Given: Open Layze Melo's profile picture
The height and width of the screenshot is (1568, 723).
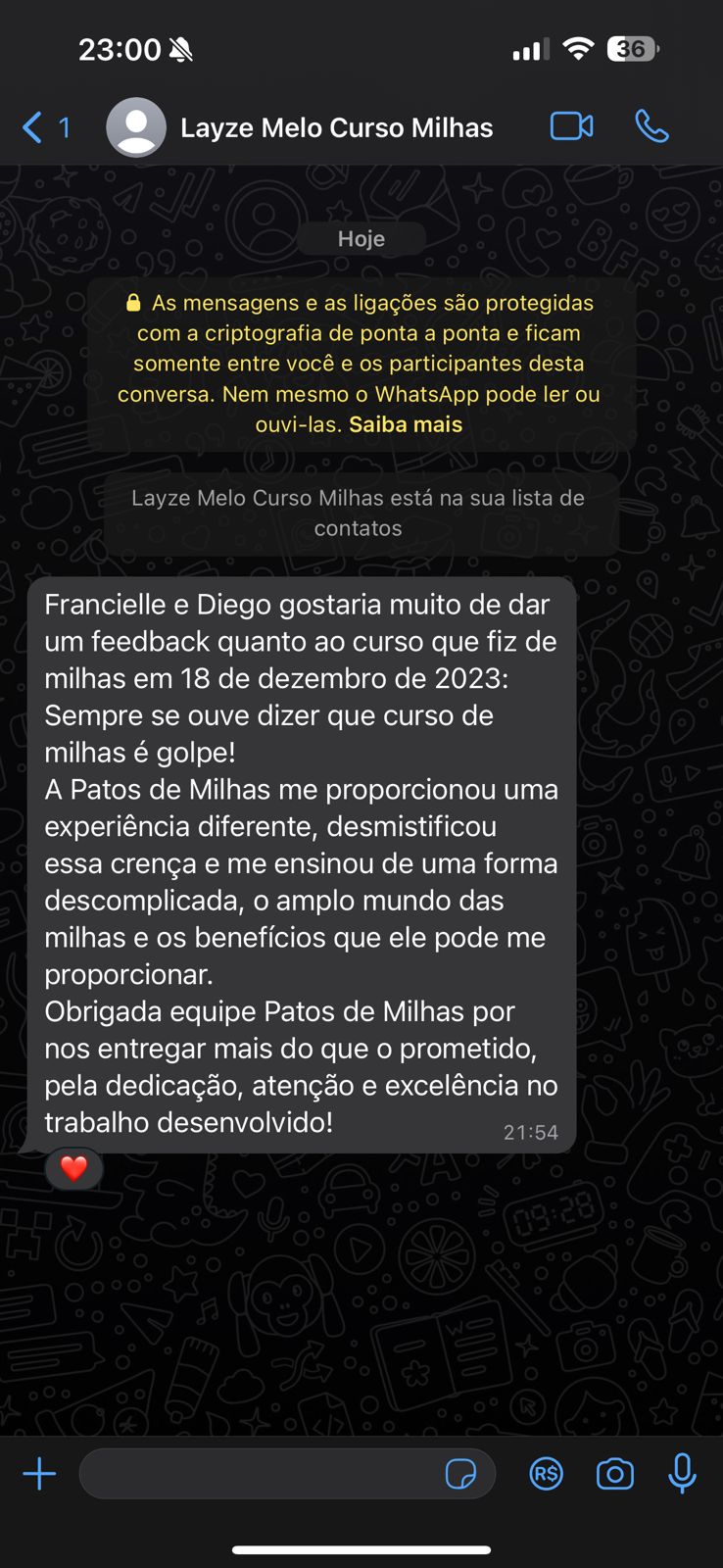Looking at the screenshot, I should [x=136, y=125].
